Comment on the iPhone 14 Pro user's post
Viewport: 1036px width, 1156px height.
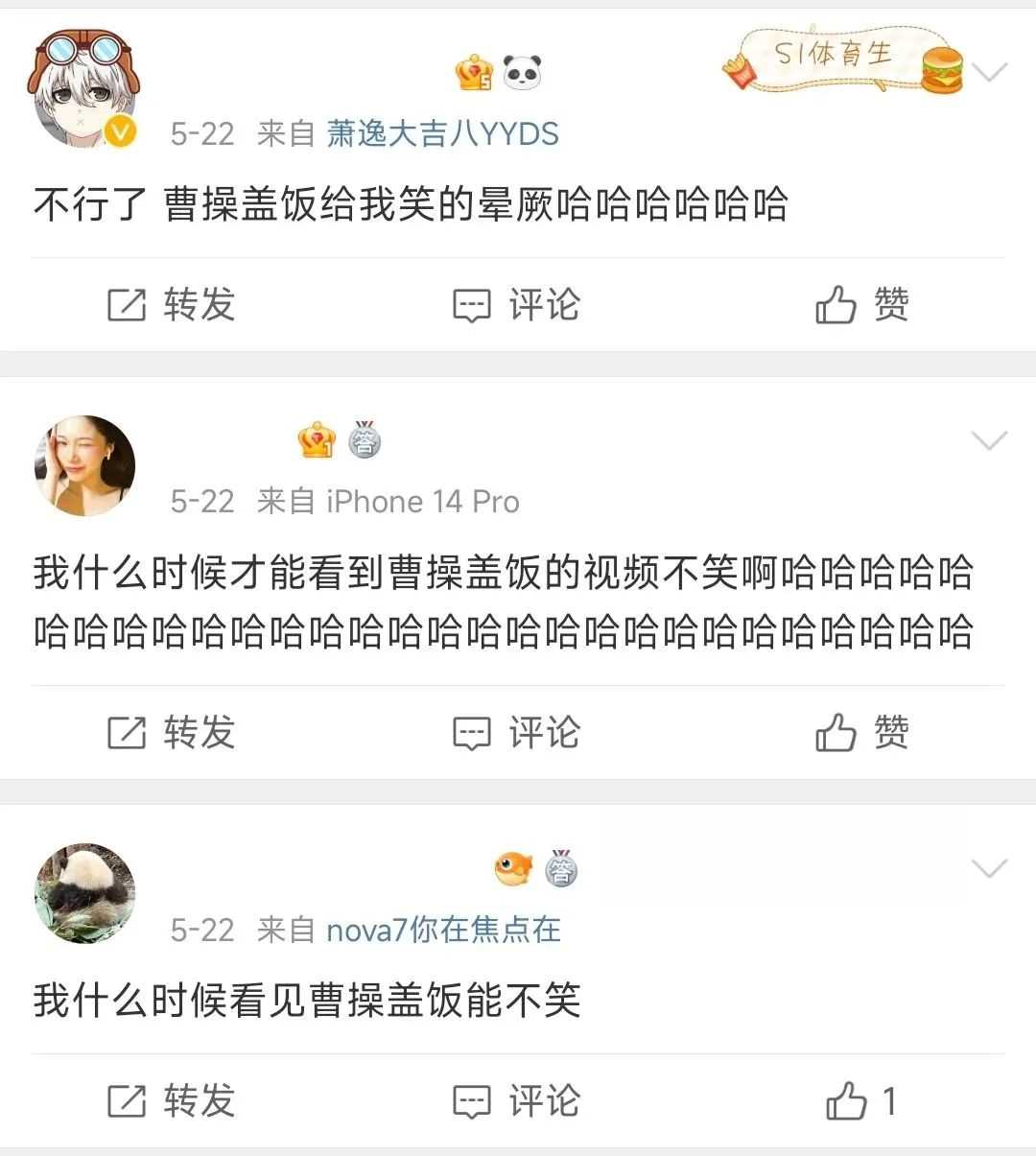[x=516, y=733]
